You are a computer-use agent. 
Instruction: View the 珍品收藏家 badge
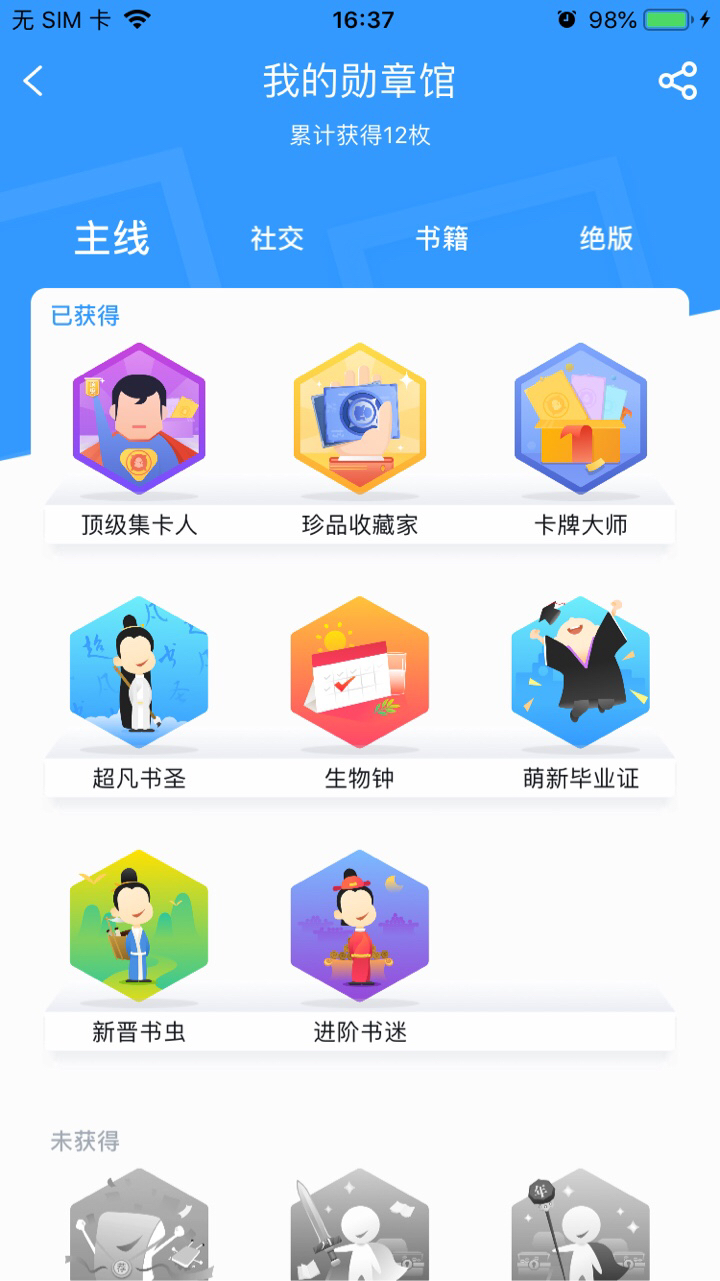click(360, 419)
